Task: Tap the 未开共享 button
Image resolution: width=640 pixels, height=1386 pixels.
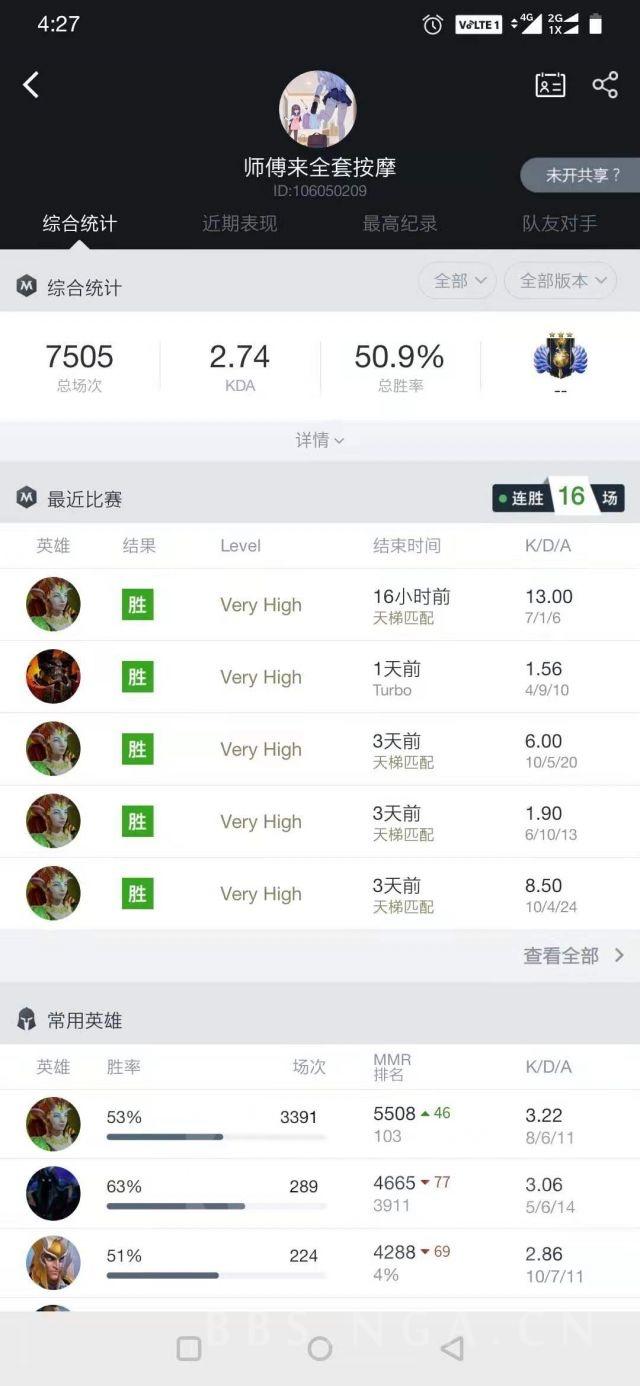Action: pos(582,175)
